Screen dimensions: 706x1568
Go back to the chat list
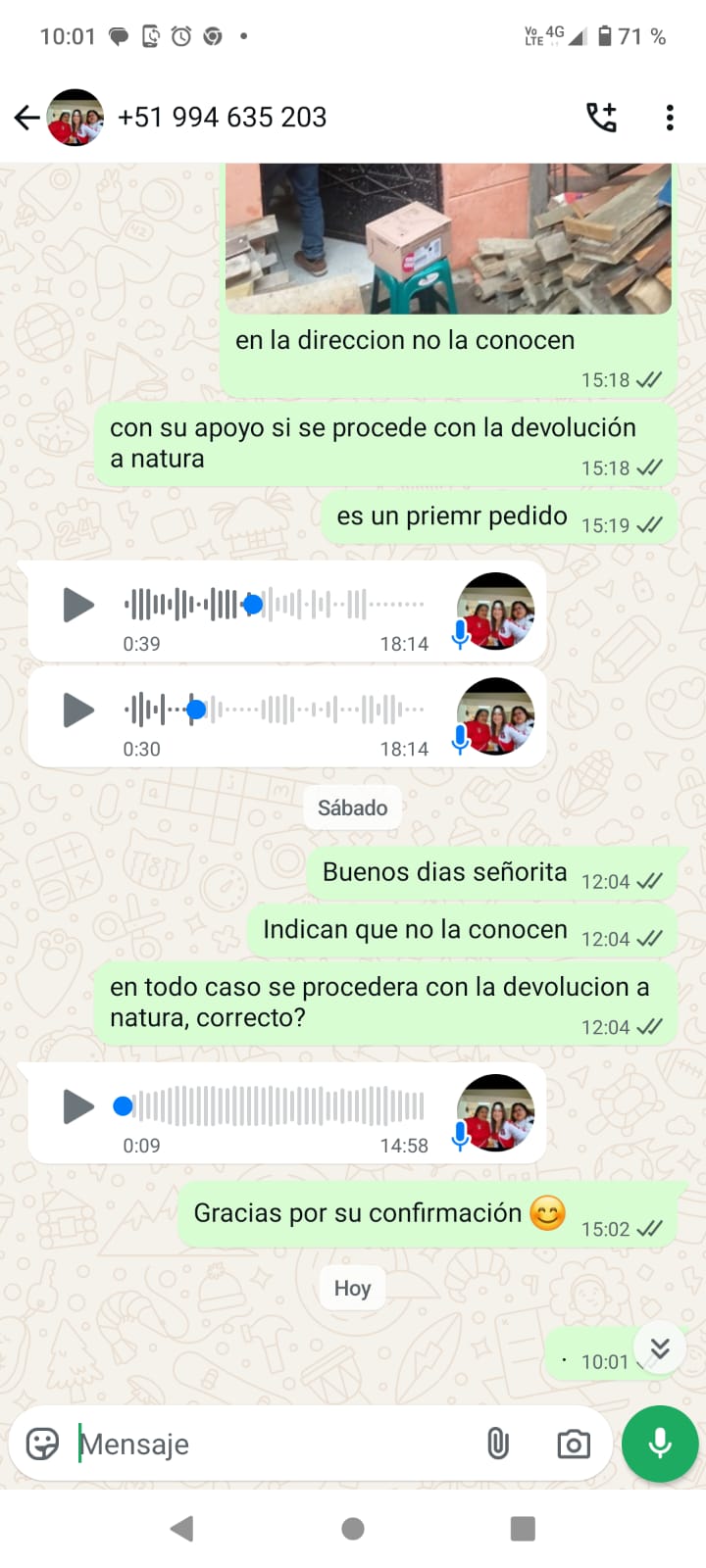pyautogui.click(x=27, y=118)
